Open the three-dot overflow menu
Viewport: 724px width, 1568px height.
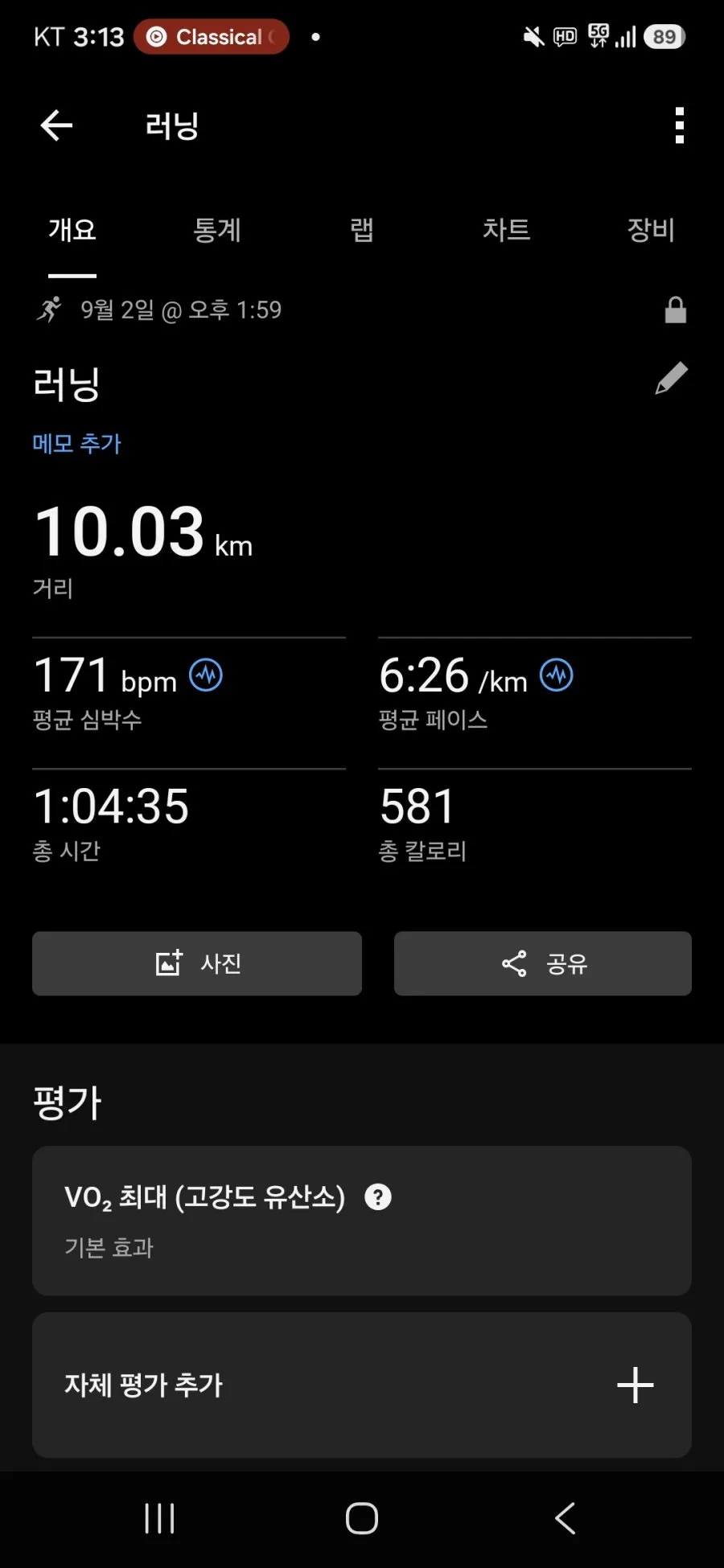click(x=680, y=125)
